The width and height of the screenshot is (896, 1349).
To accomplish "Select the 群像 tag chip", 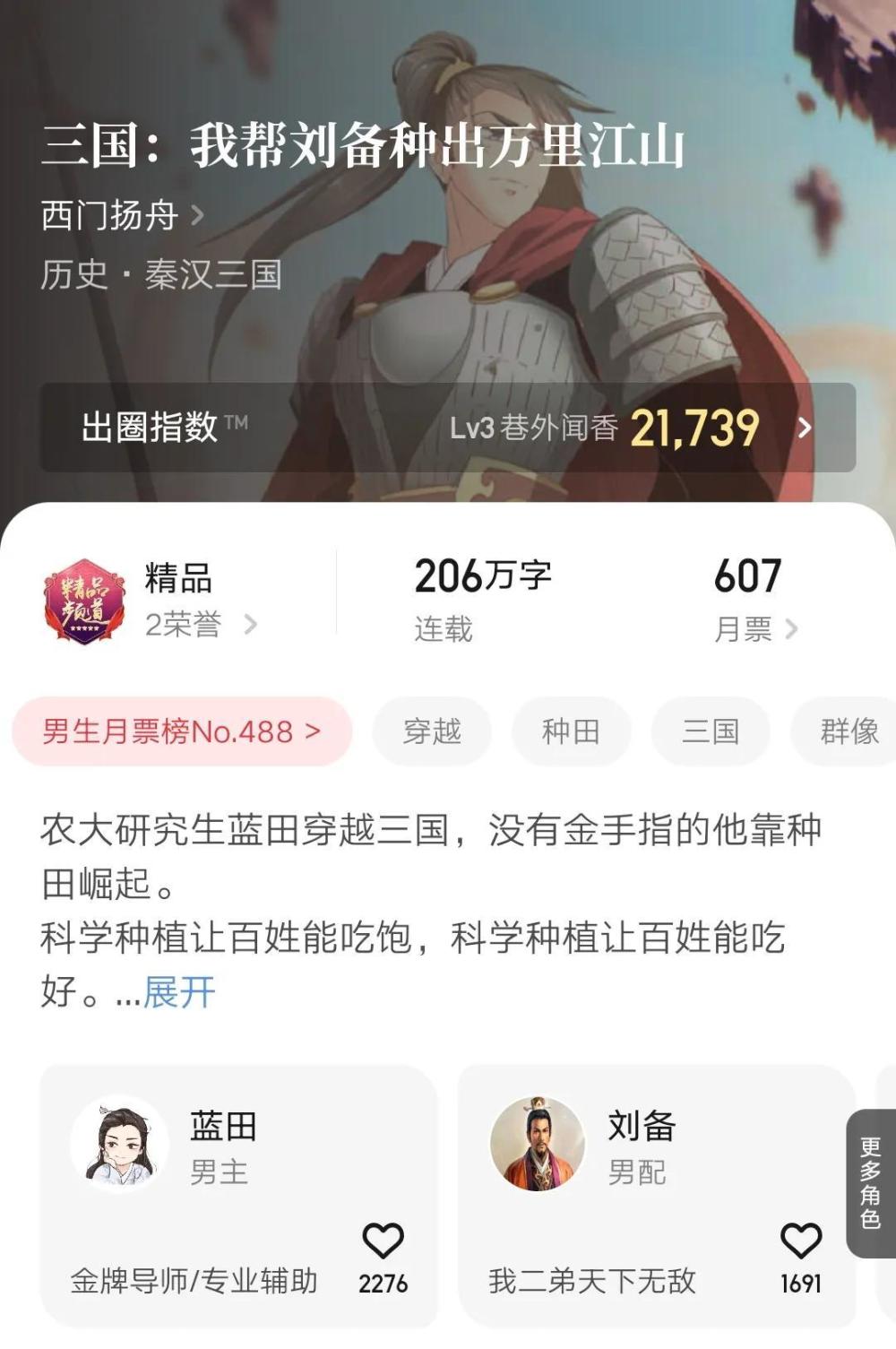I will (x=847, y=731).
